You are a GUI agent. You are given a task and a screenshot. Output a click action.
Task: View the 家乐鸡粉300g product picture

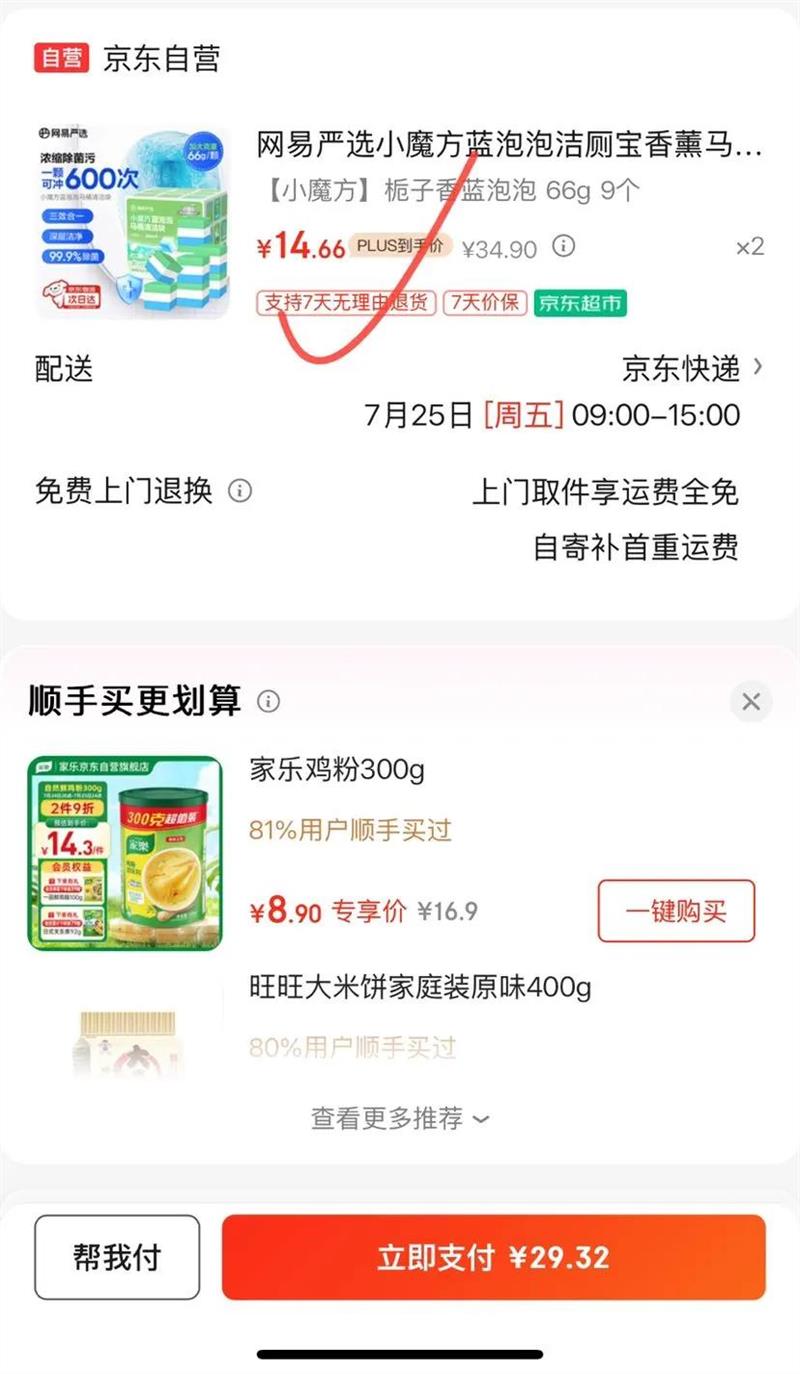click(x=125, y=852)
